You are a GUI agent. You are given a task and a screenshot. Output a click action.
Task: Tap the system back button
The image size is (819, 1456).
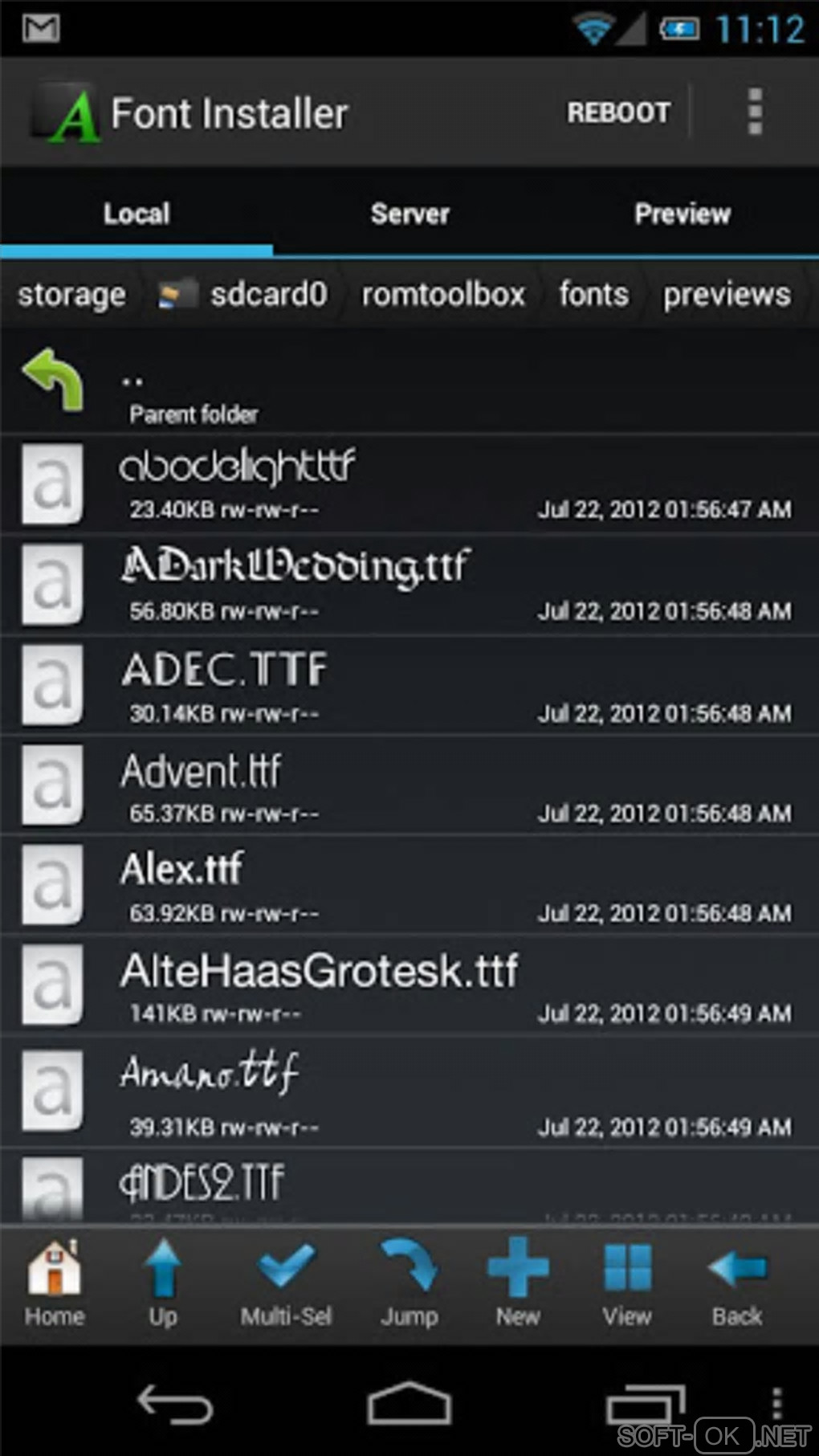(174, 1404)
